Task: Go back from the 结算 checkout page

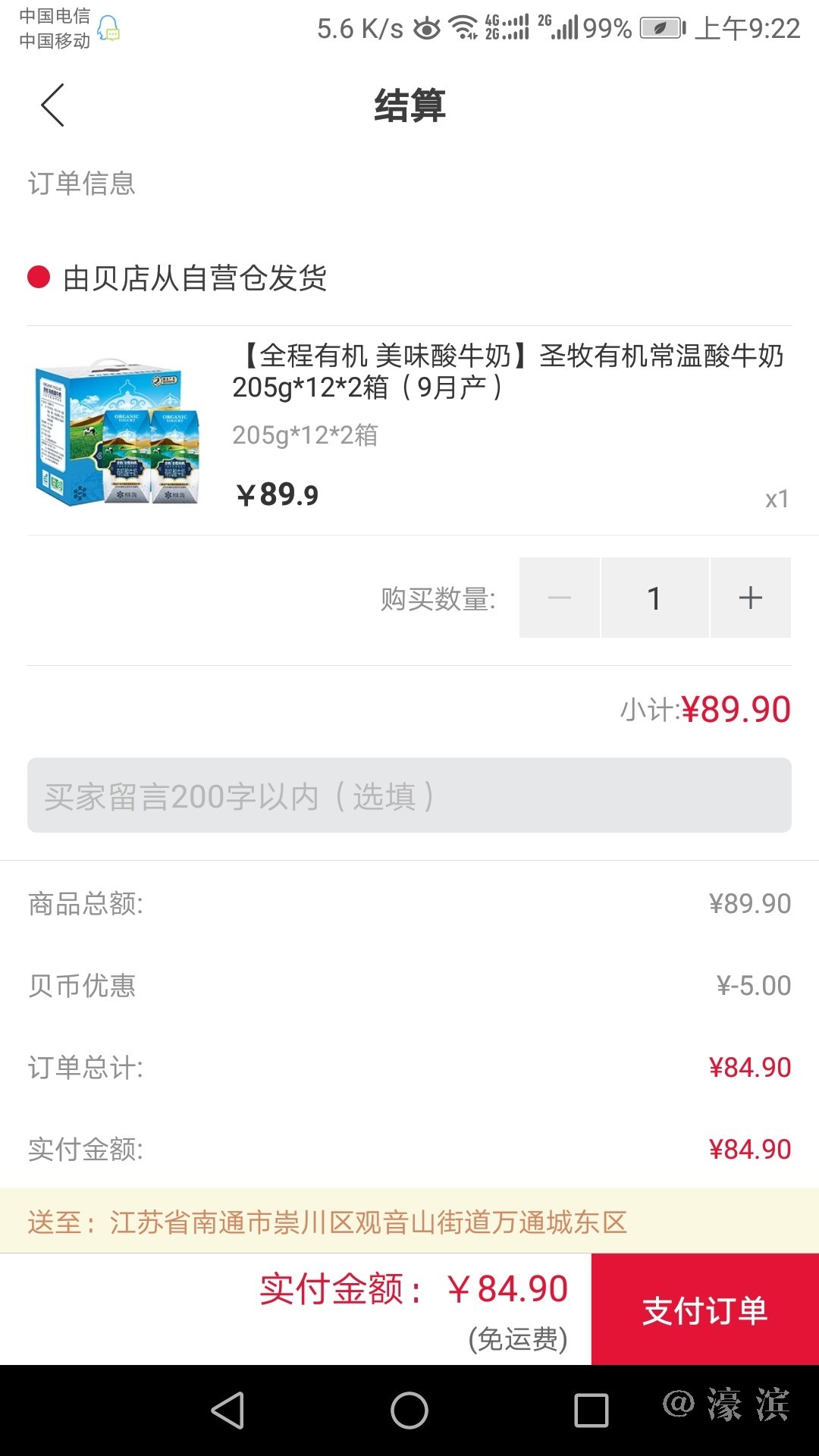Action: tap(52, 105)
